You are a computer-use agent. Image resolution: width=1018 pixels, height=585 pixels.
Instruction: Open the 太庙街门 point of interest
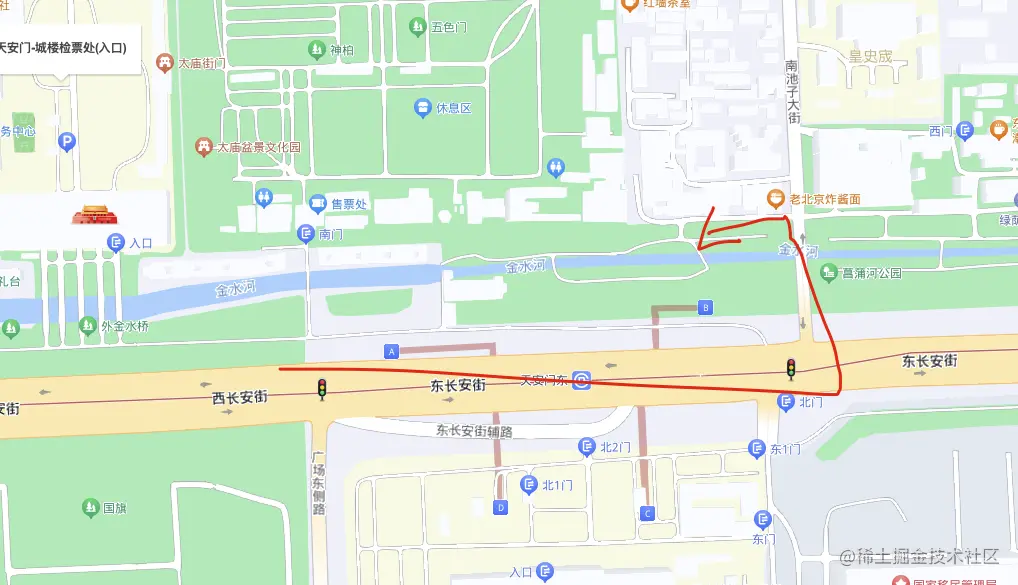[x=164, y=63]
